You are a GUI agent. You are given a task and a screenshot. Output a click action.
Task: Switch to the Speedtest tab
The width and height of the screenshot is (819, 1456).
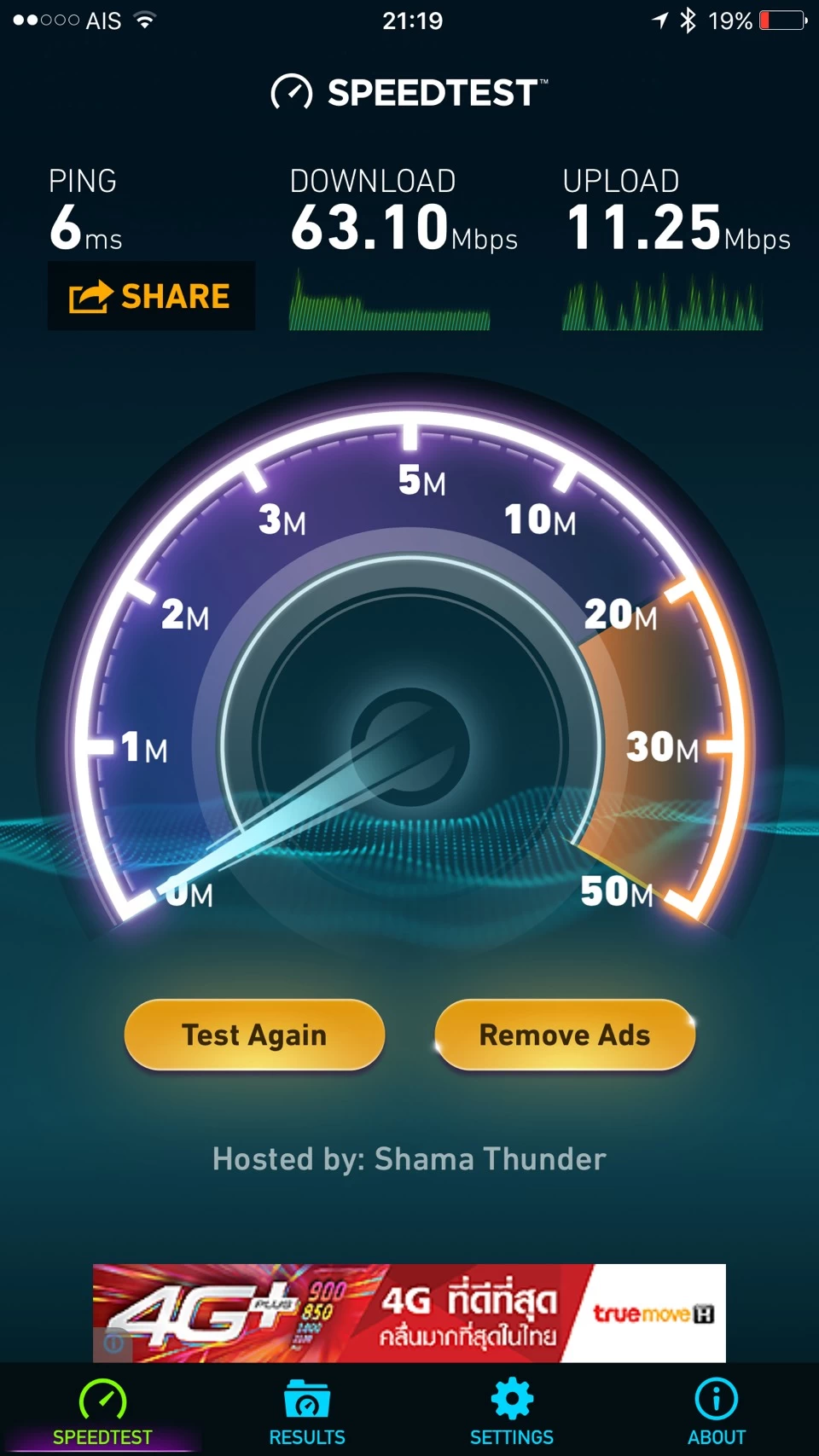(102, 1412)
